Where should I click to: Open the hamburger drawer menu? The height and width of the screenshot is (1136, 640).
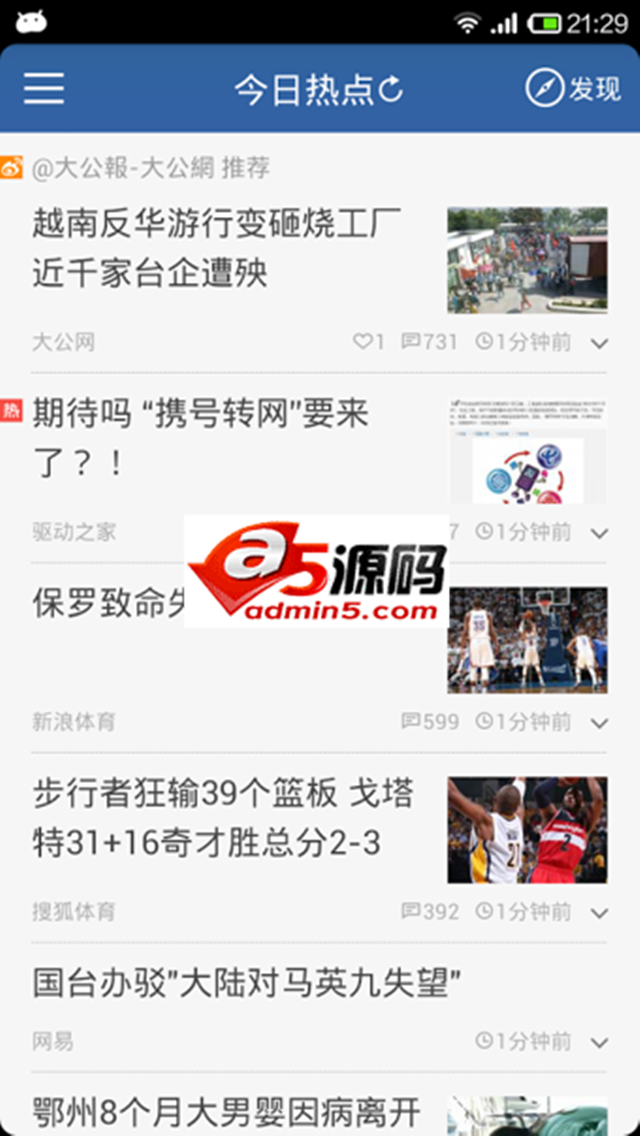pos(44,88)
